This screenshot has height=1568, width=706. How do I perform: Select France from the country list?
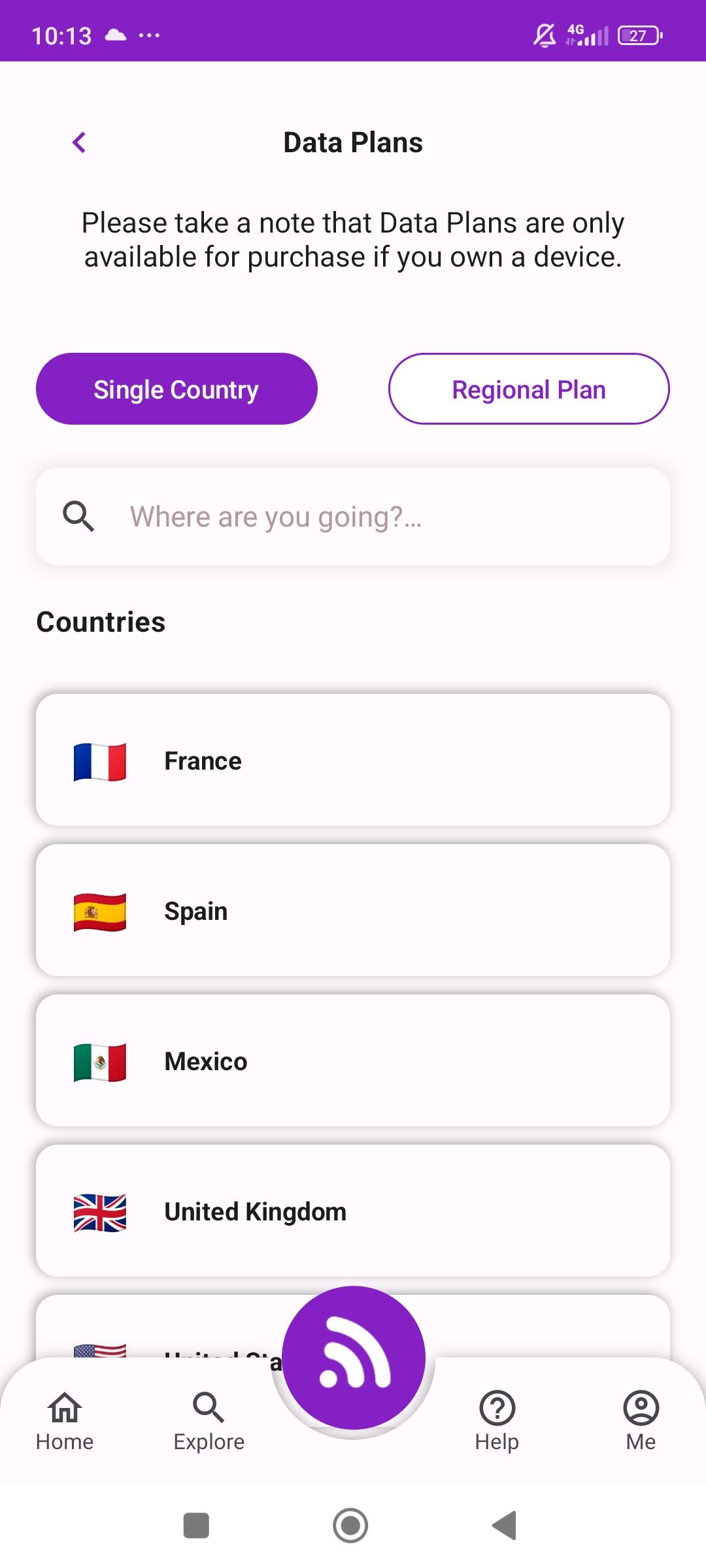(353, 760)
